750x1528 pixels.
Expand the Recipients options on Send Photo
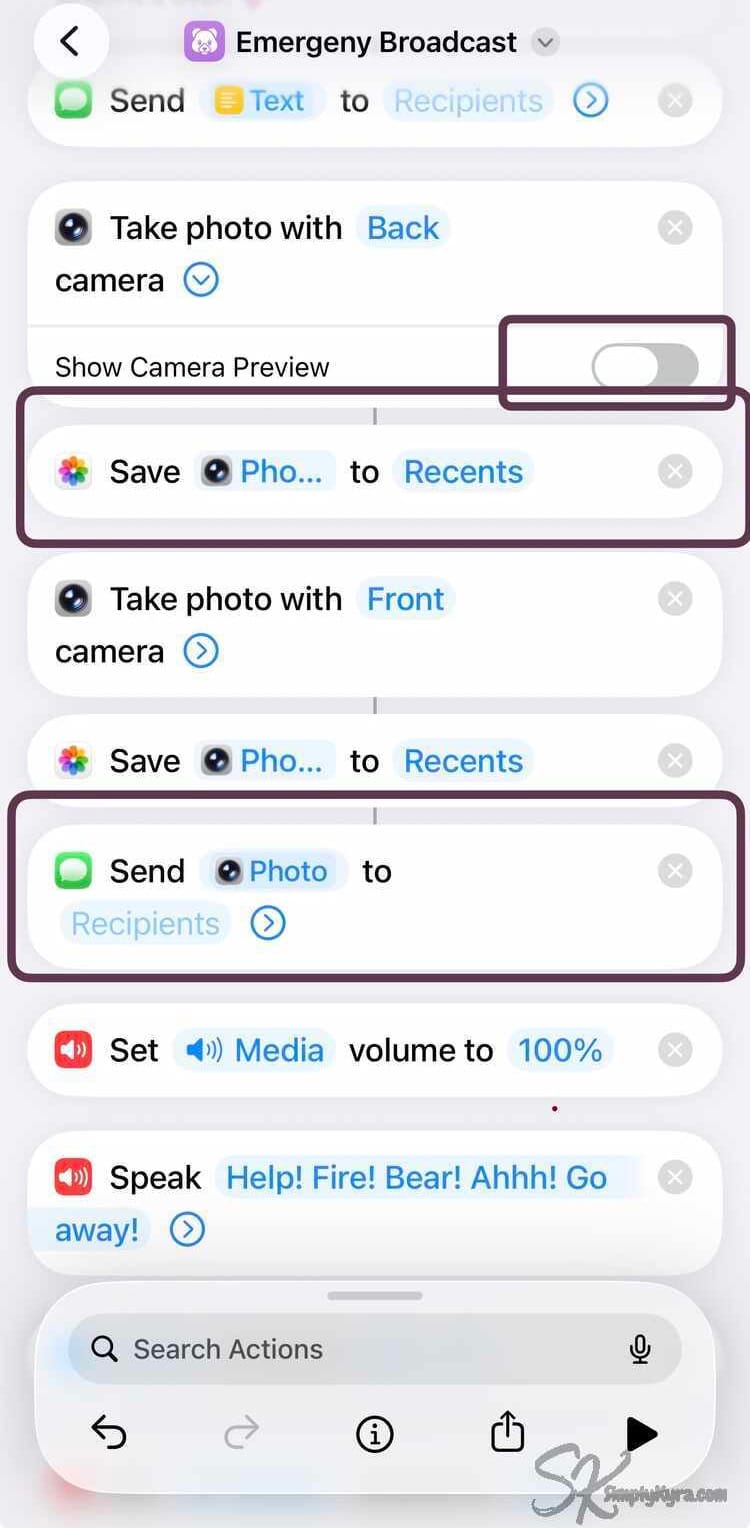click(x=267, y=923)
